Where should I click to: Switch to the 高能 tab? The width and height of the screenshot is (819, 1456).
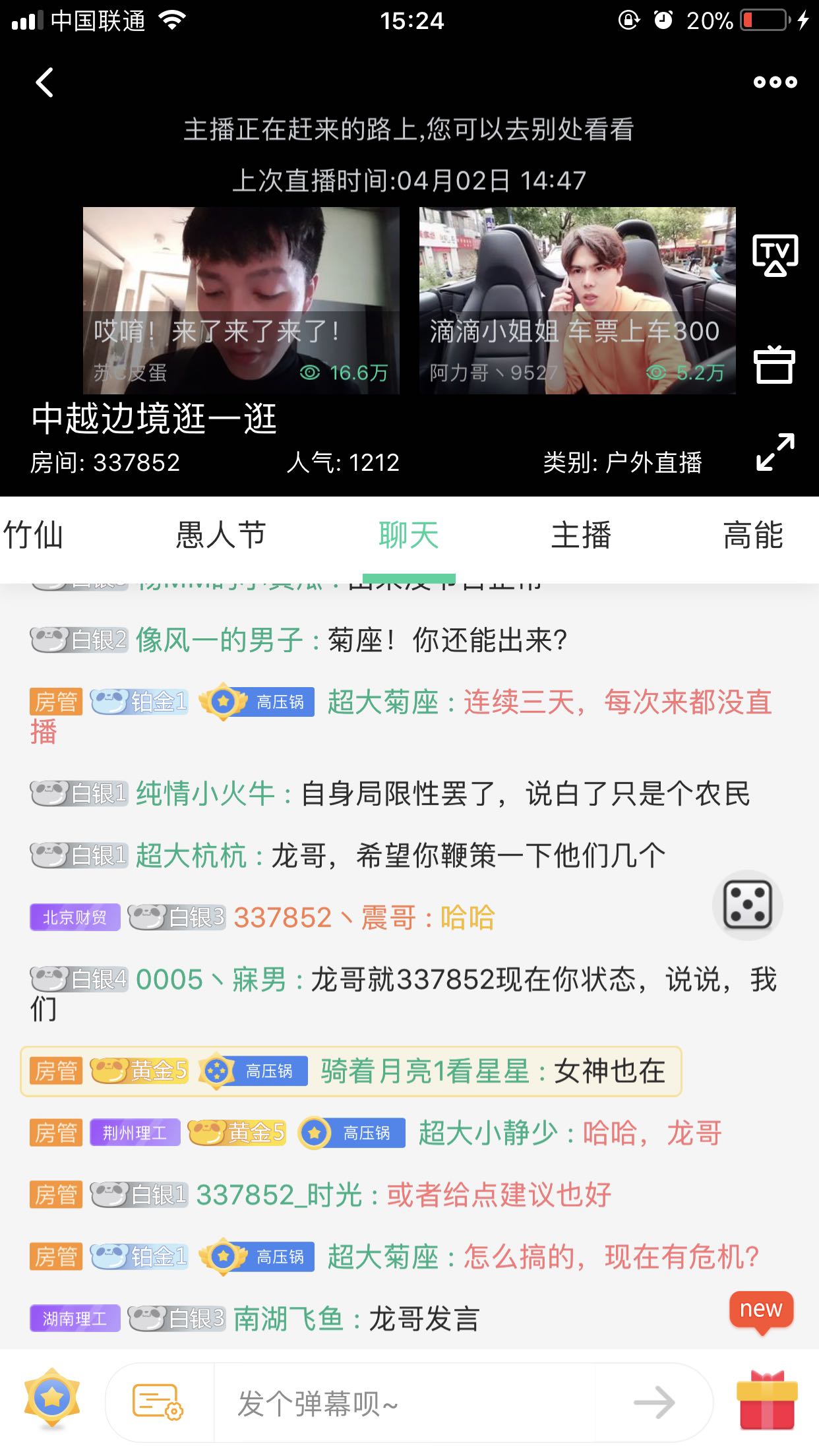point(753,535)
